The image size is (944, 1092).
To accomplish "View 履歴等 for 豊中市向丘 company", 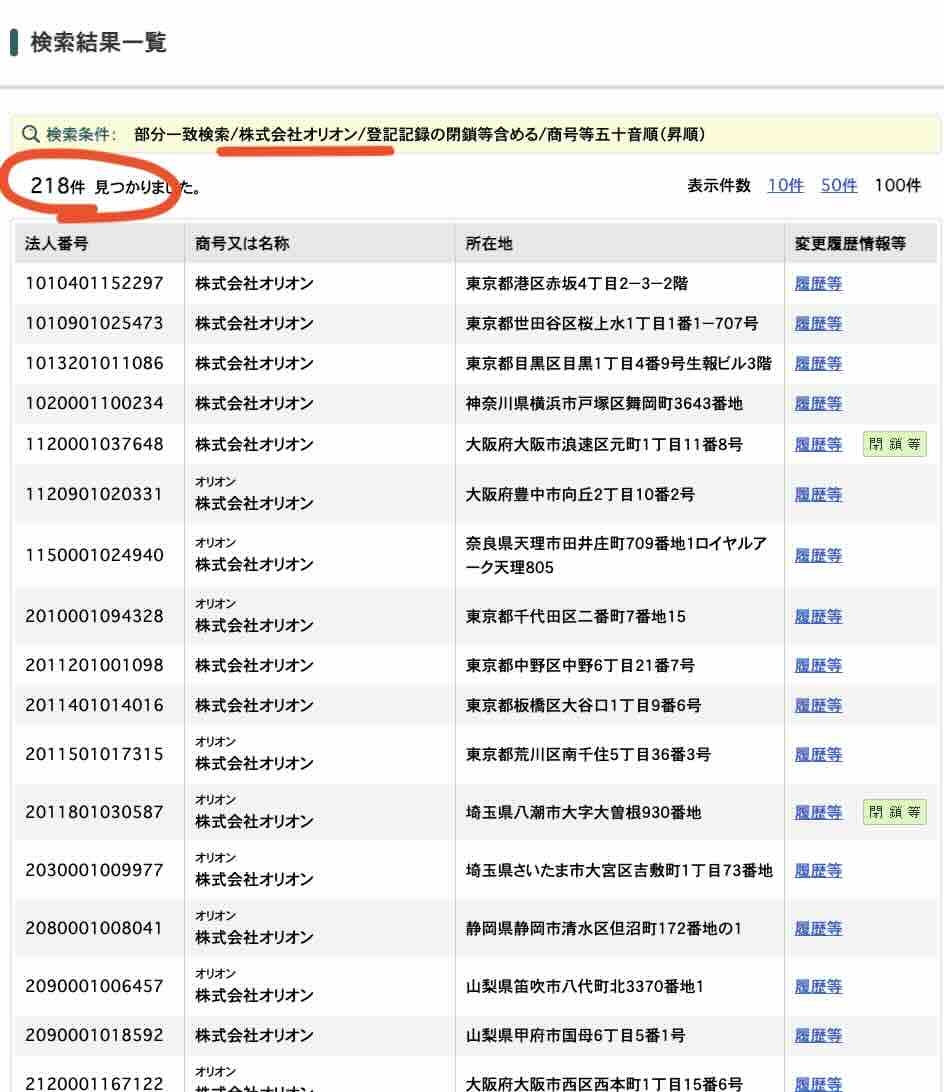I will pos(818,495).
